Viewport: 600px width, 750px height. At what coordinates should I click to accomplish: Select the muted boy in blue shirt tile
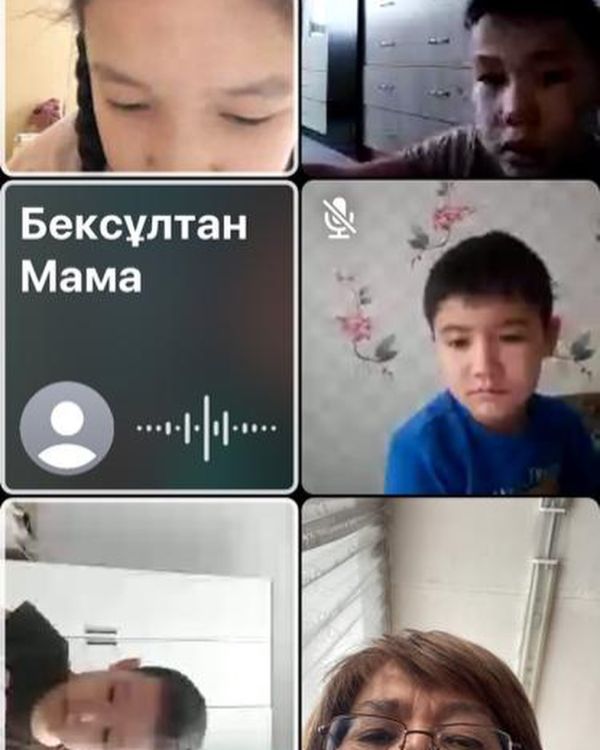pos(449,337)
